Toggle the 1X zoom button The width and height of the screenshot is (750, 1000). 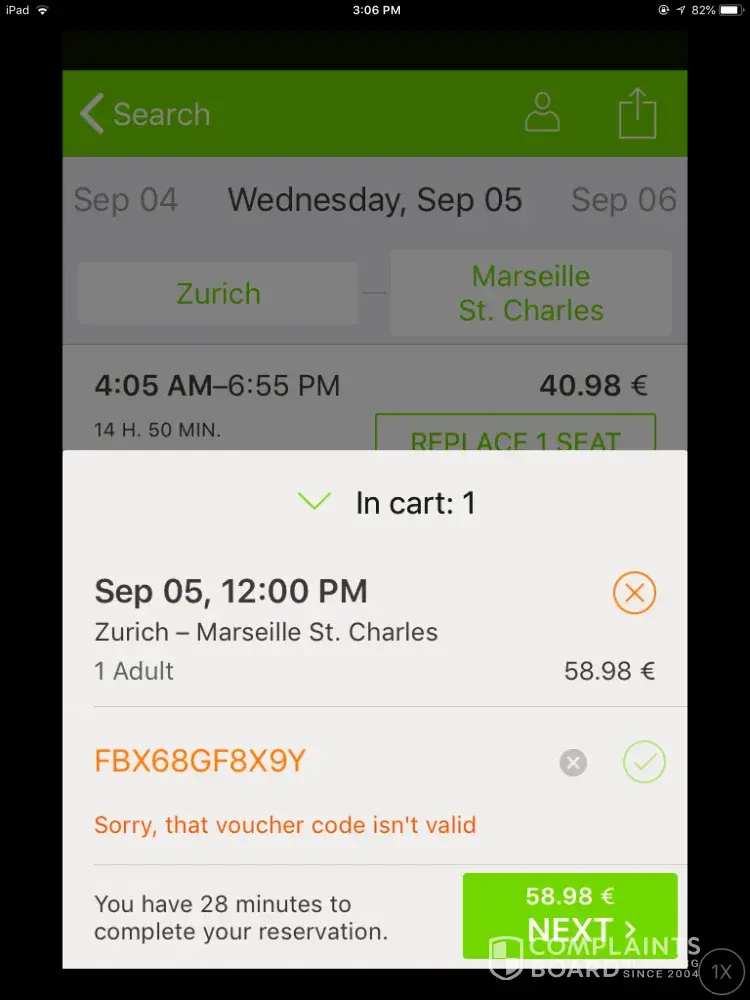click(x=721, y=971)
